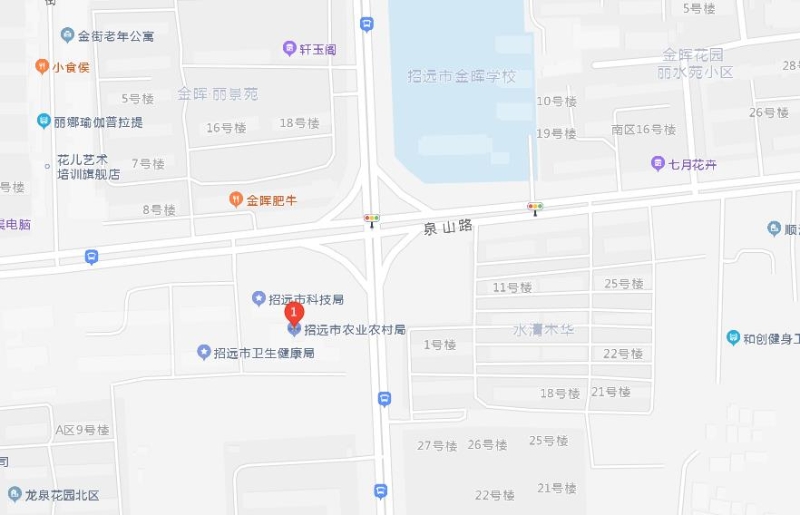Tap the 金街老年公寓 location
This screenshot has height=515, width=800.
[x=67, y=36]
